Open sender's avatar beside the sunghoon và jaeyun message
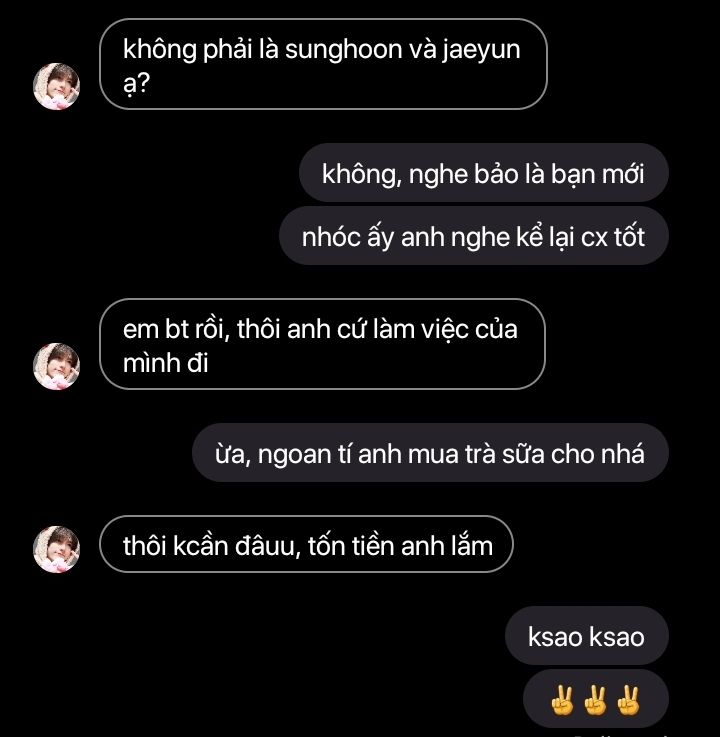Screen dimensions: 720x737 (57, 87)
